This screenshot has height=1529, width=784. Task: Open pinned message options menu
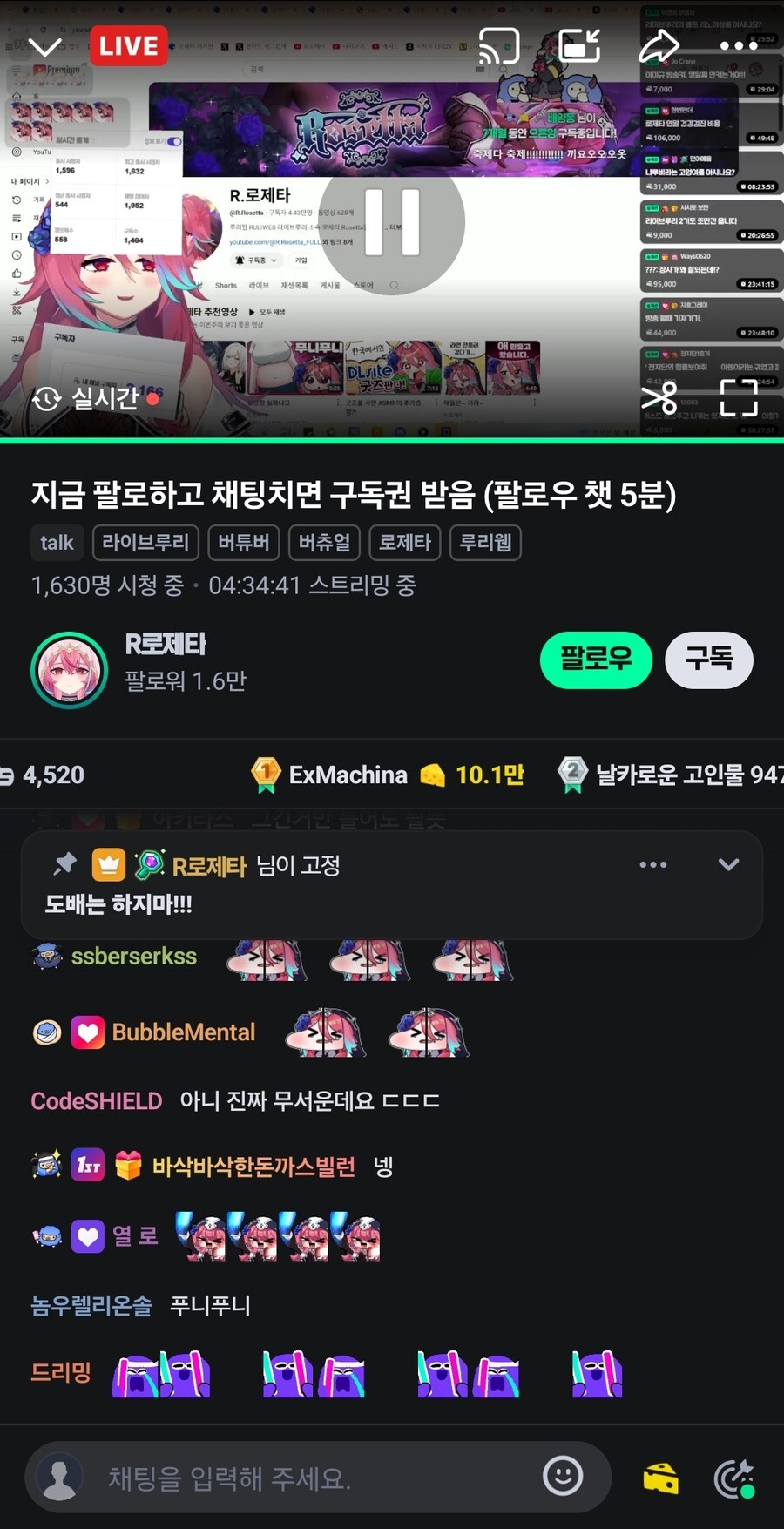click(653, 865)
